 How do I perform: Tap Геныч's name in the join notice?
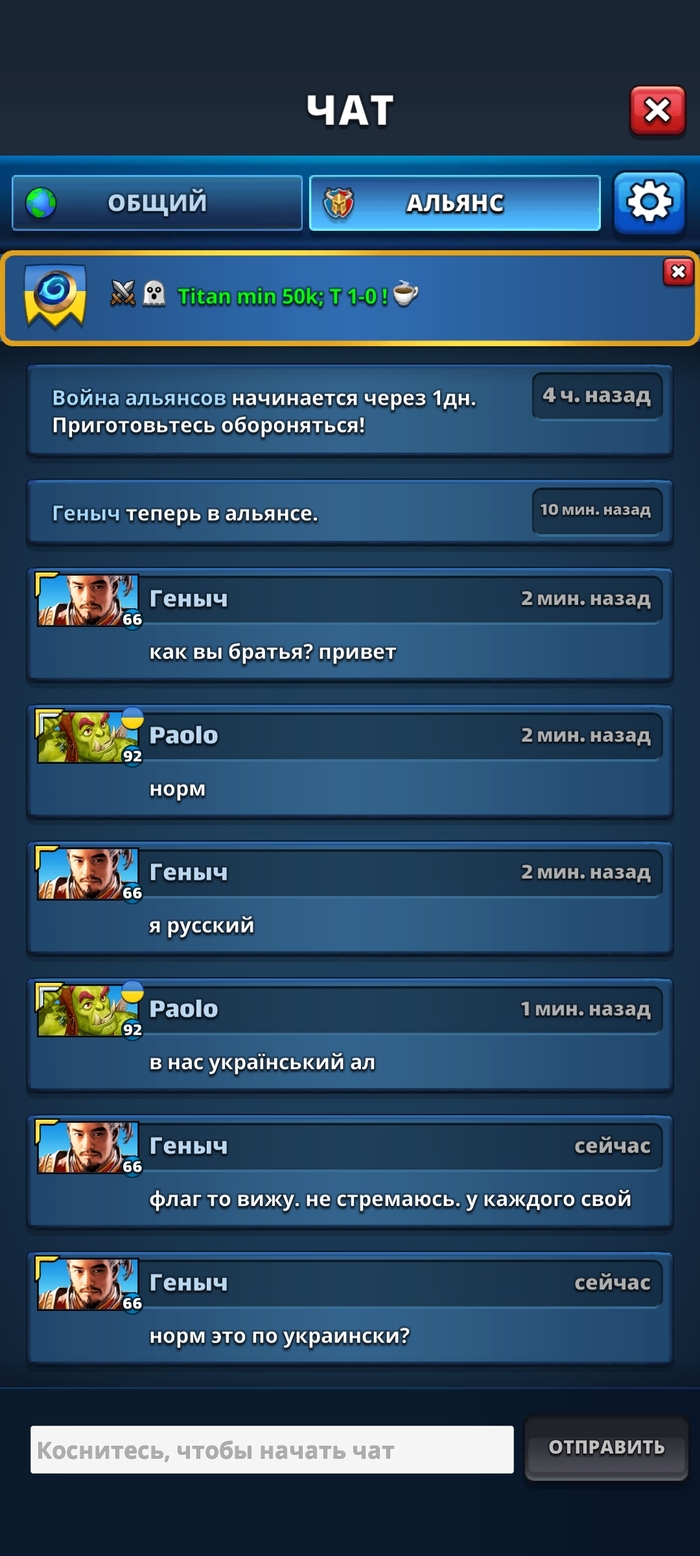click(86, 514)
